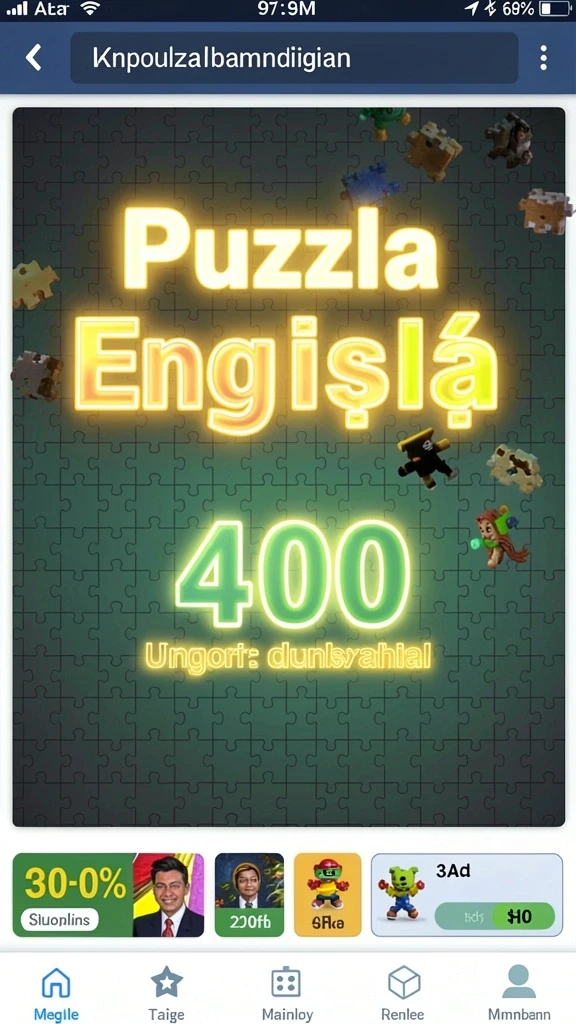Open the three-dot overflow menu
576x1024 pixels.
(x=543, y=58)
